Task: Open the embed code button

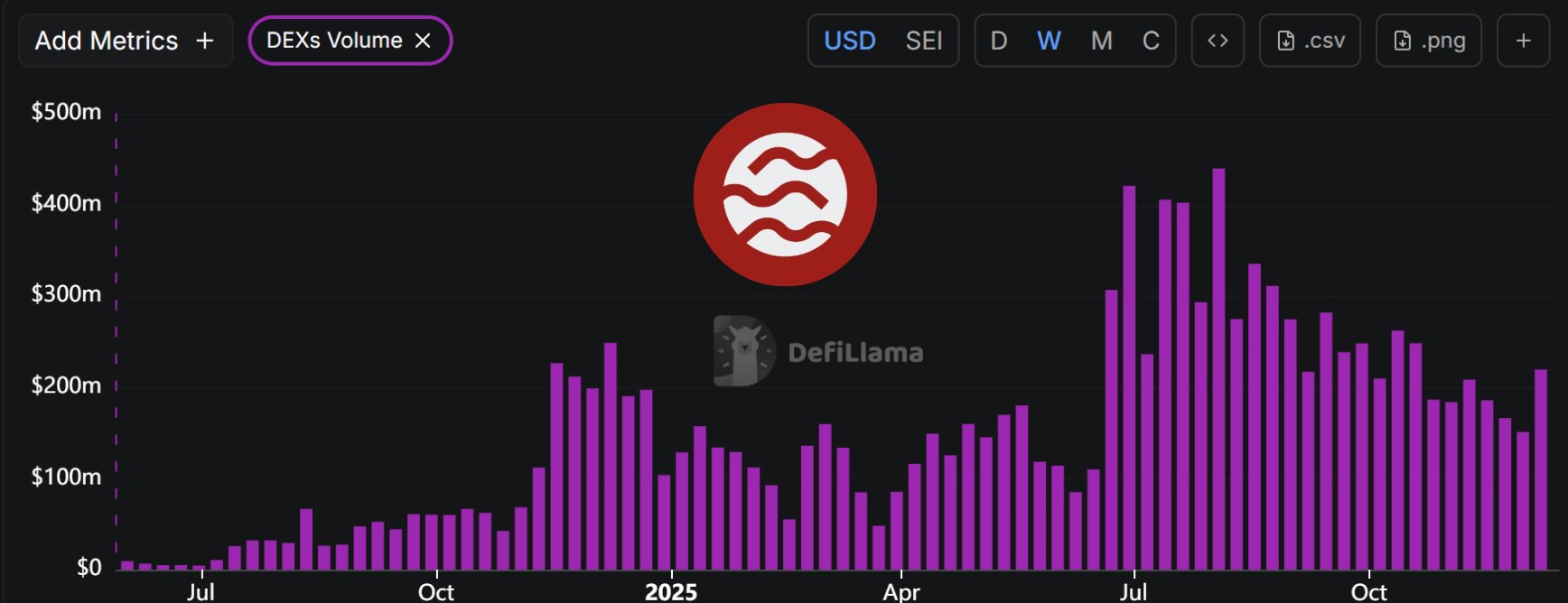Action: point(1217,41)
